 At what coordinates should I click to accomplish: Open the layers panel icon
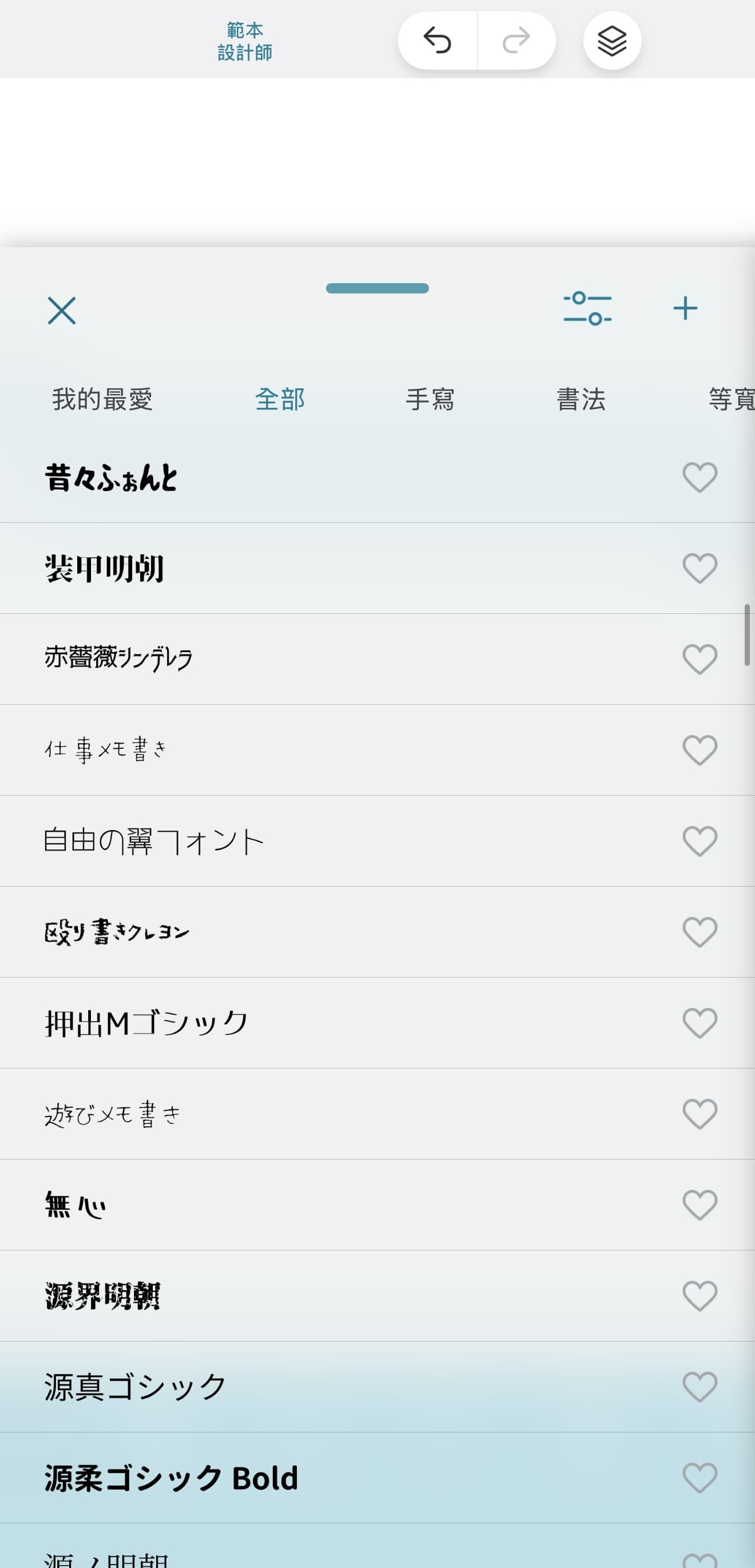pos(612,40)
